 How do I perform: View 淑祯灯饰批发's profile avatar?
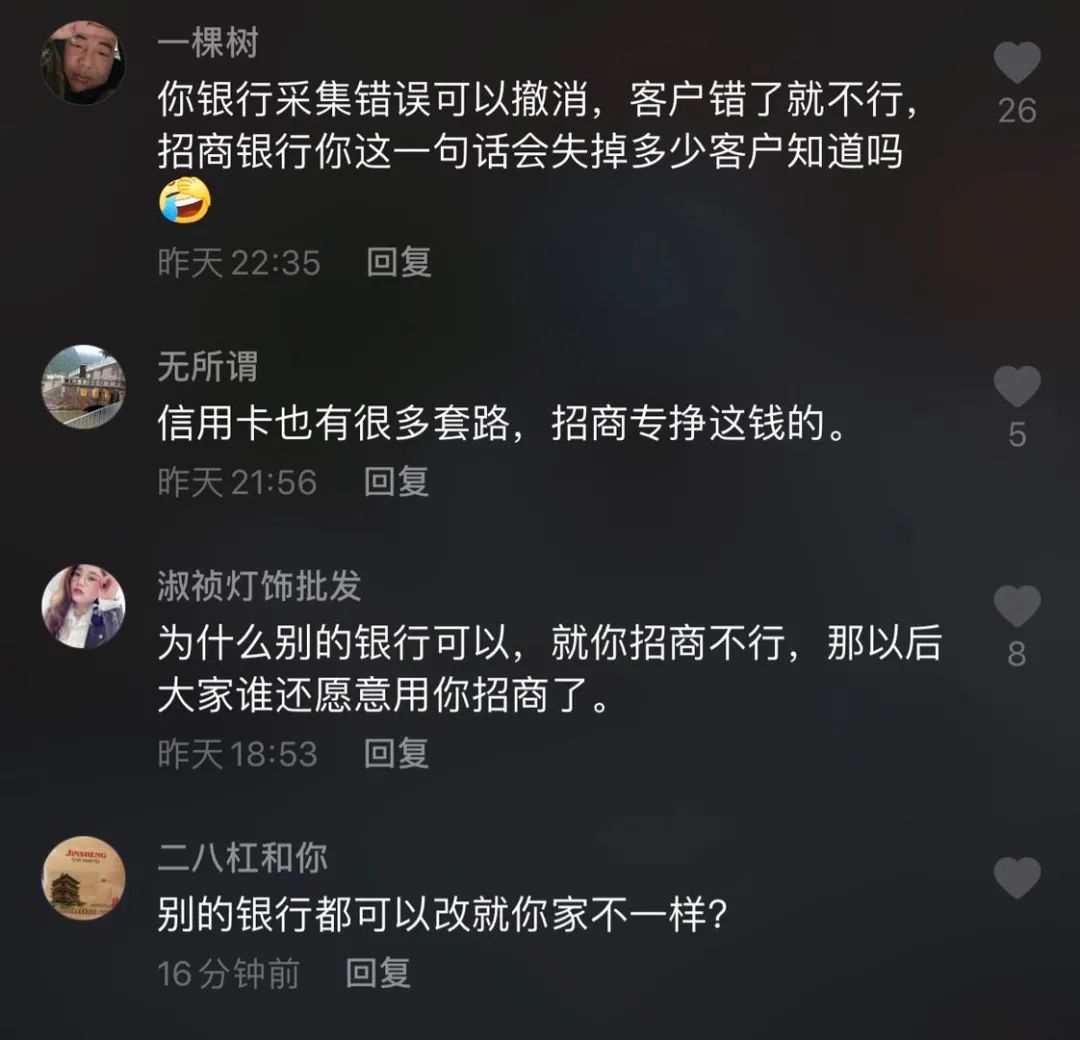coord(83,607)
